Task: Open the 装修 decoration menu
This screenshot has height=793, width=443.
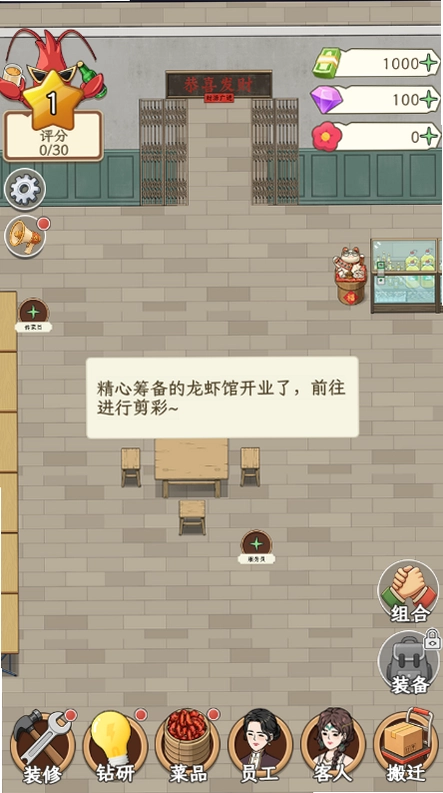Action: click(x=42, y=746)
